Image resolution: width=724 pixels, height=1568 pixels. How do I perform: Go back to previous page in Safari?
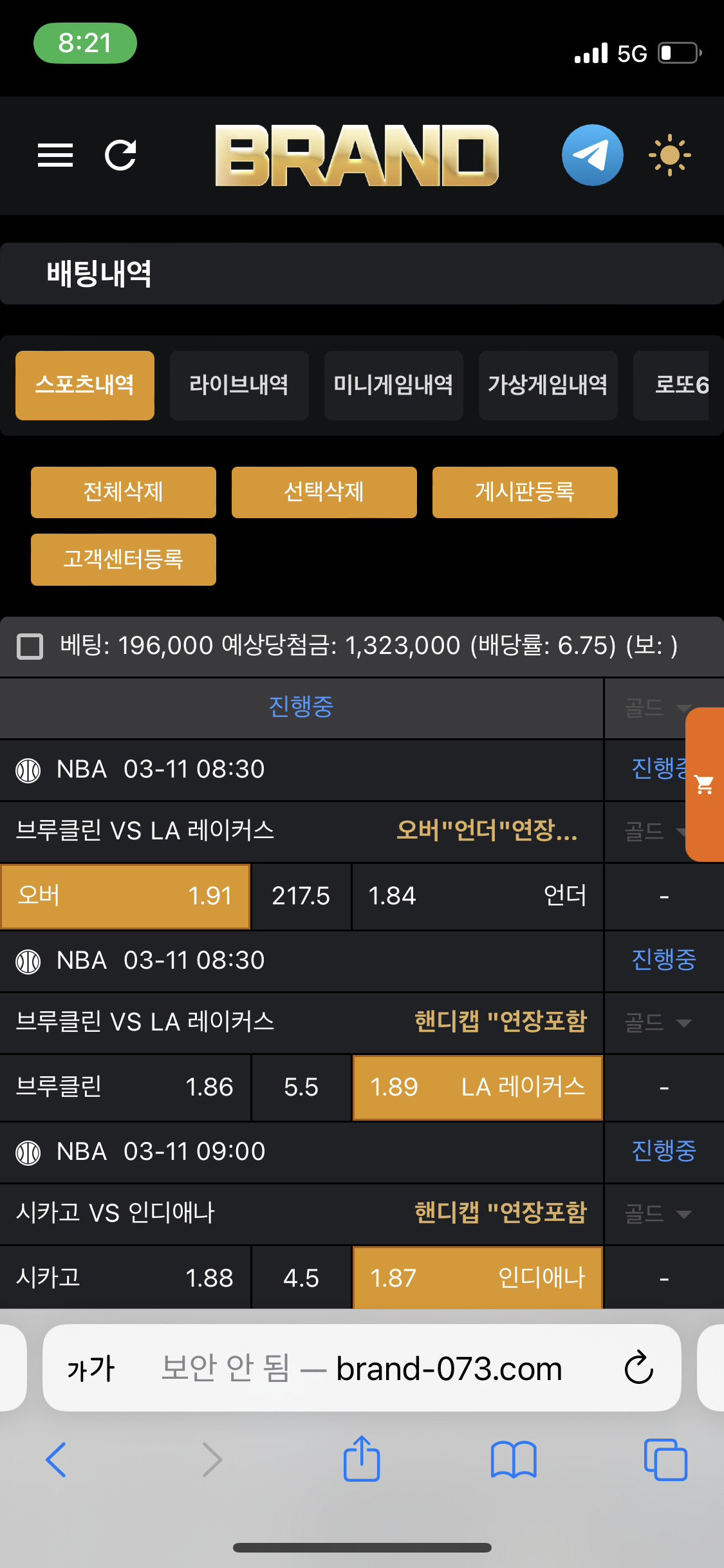click(57, 1460)
